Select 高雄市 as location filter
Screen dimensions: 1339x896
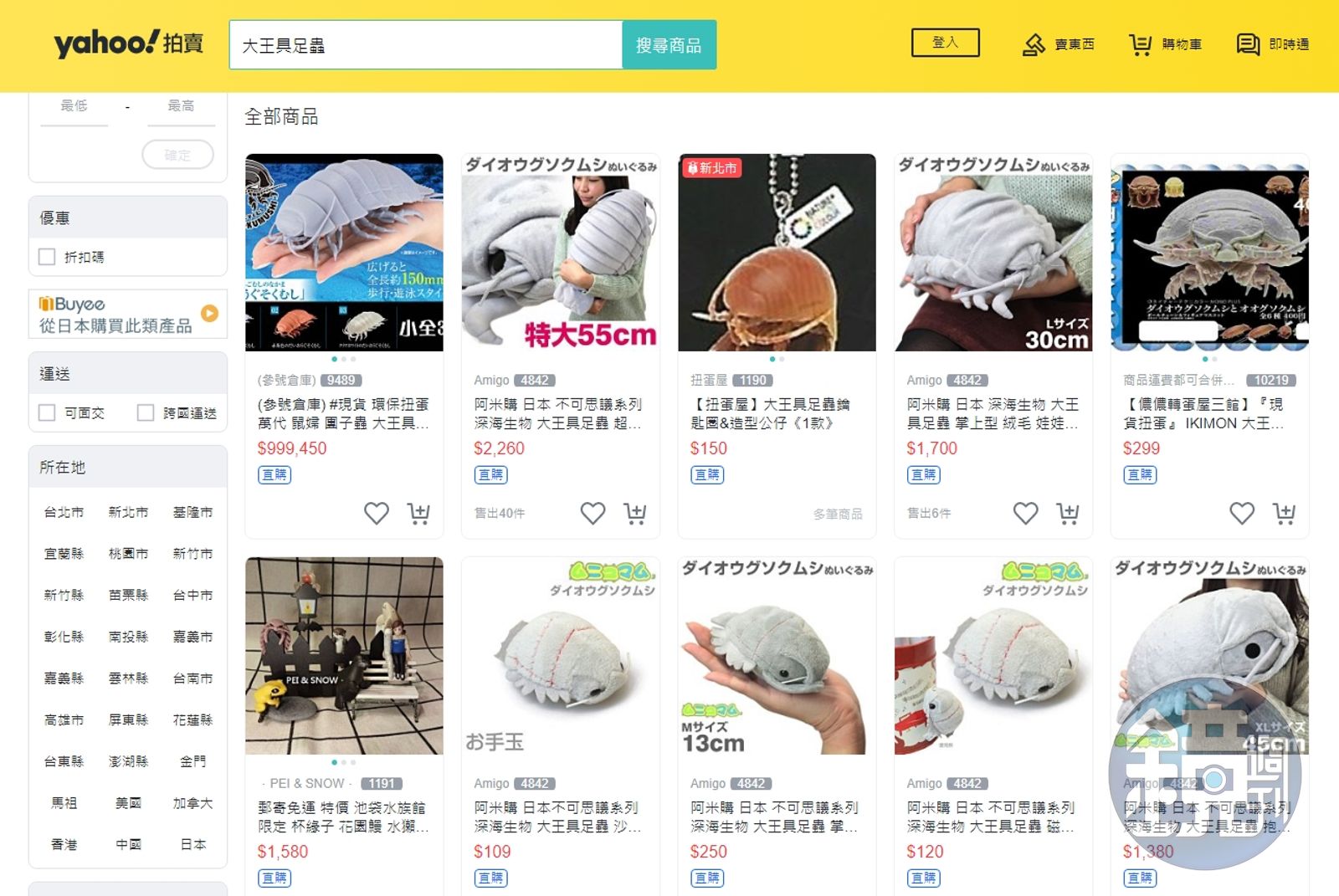click(64, 719)
